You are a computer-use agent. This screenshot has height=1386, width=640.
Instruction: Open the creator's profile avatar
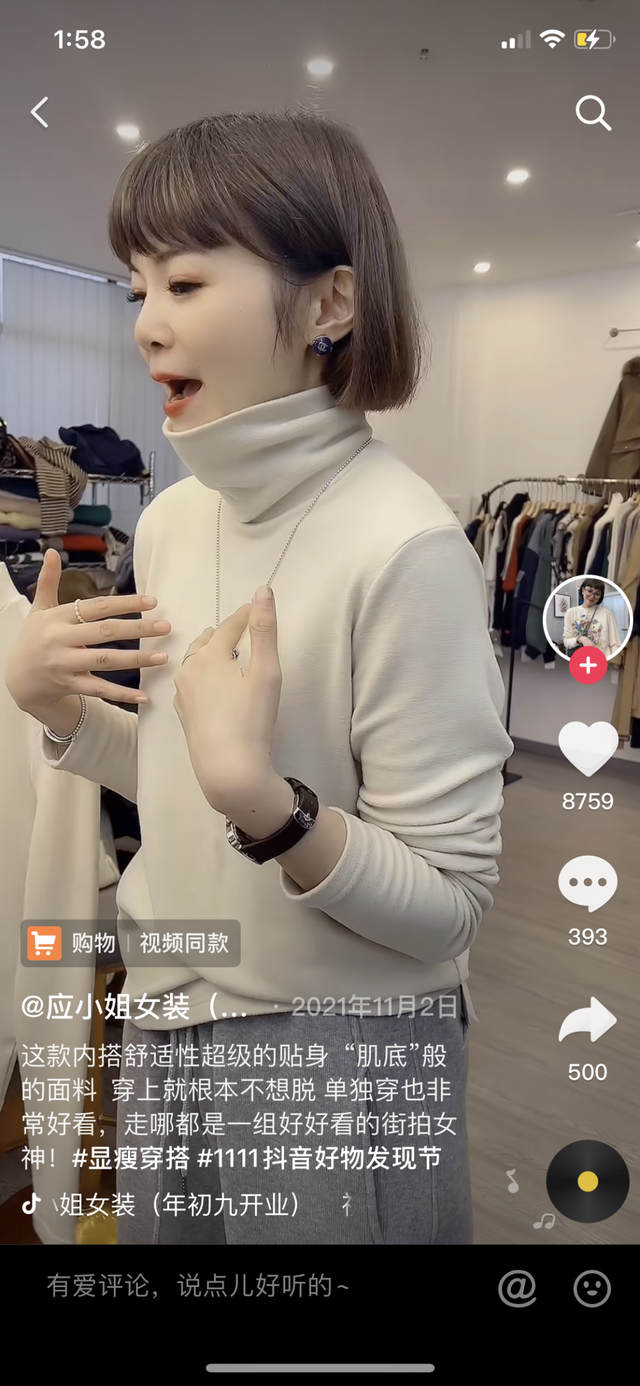[x=588, y=620]
